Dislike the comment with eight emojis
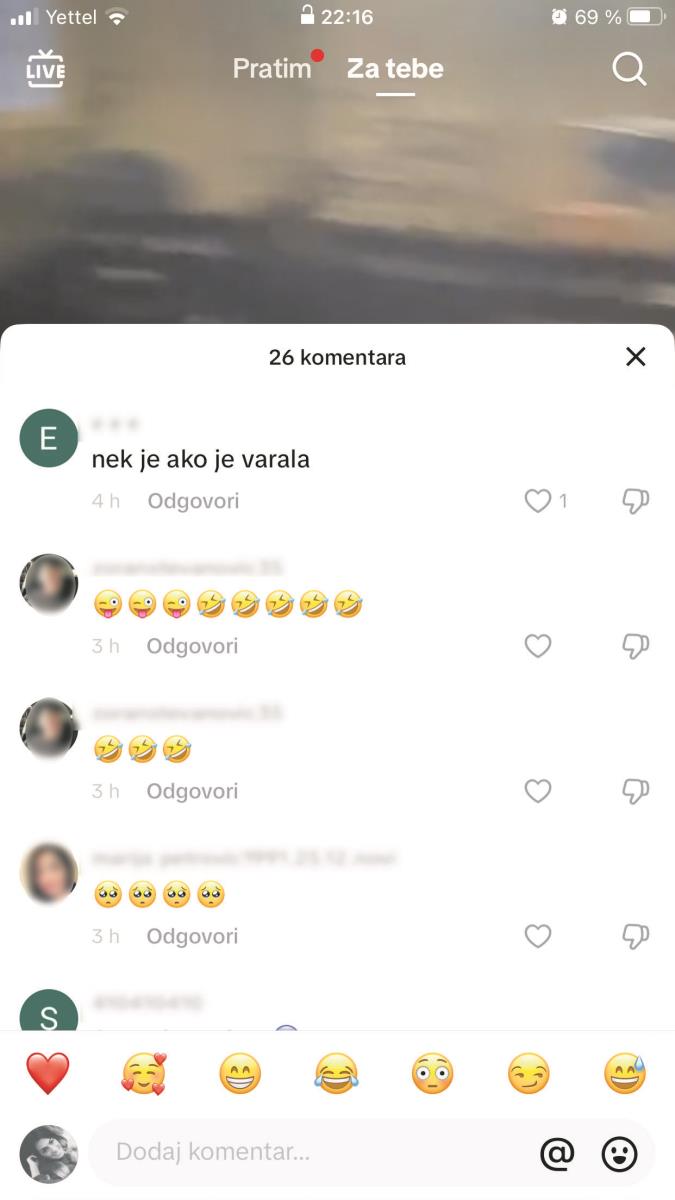 point(636,646)
